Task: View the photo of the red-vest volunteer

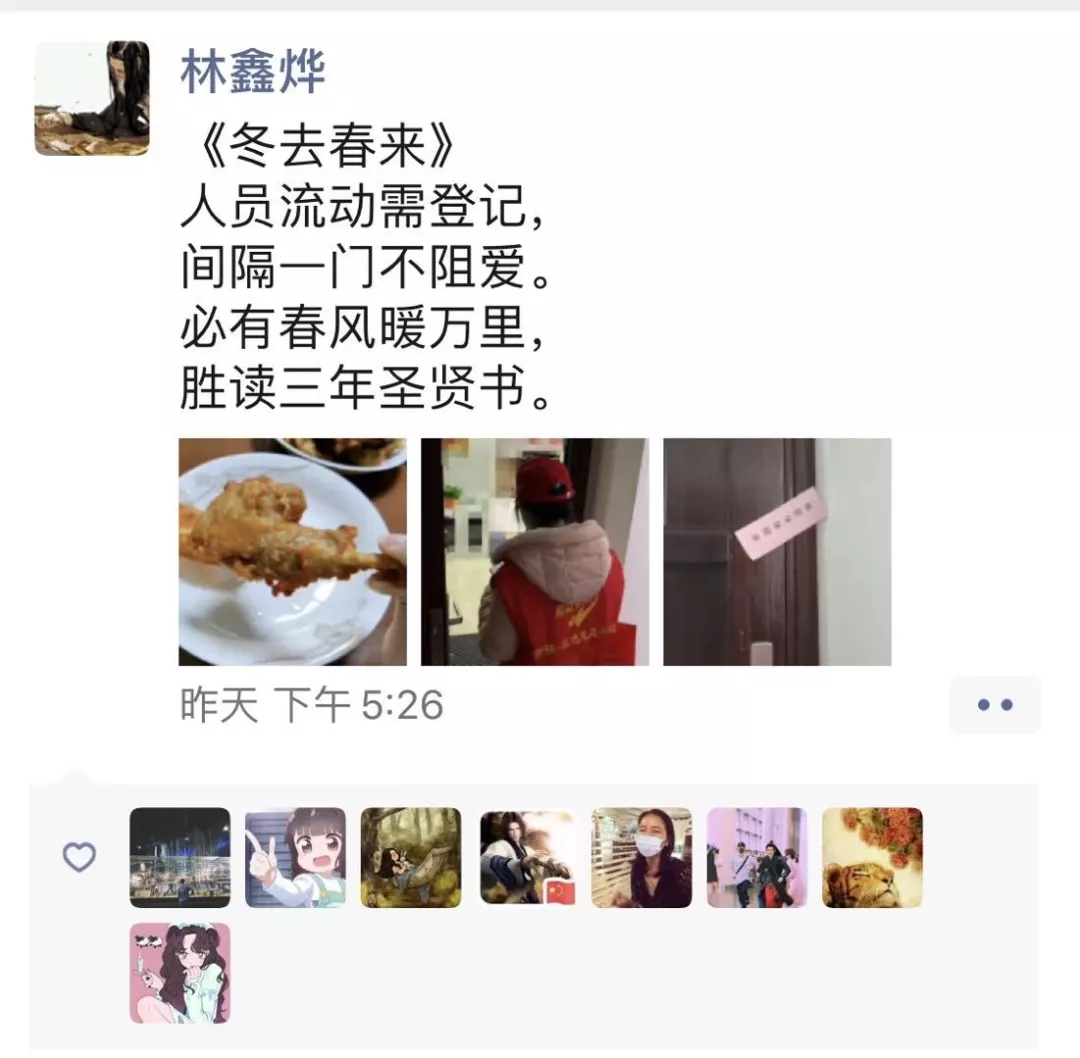Action: [x=535, y=552]
